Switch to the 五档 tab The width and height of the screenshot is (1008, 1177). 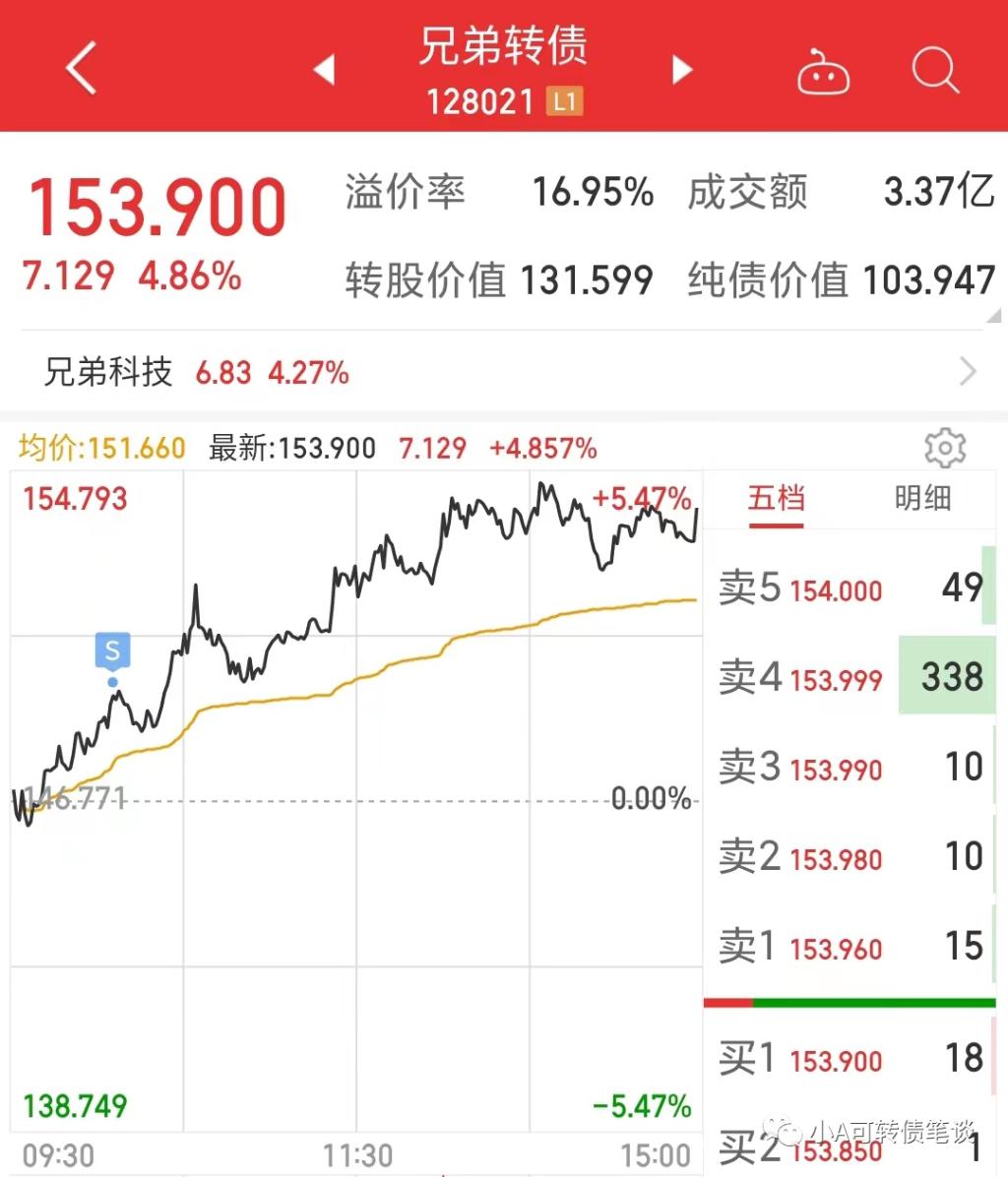point(777,499)
